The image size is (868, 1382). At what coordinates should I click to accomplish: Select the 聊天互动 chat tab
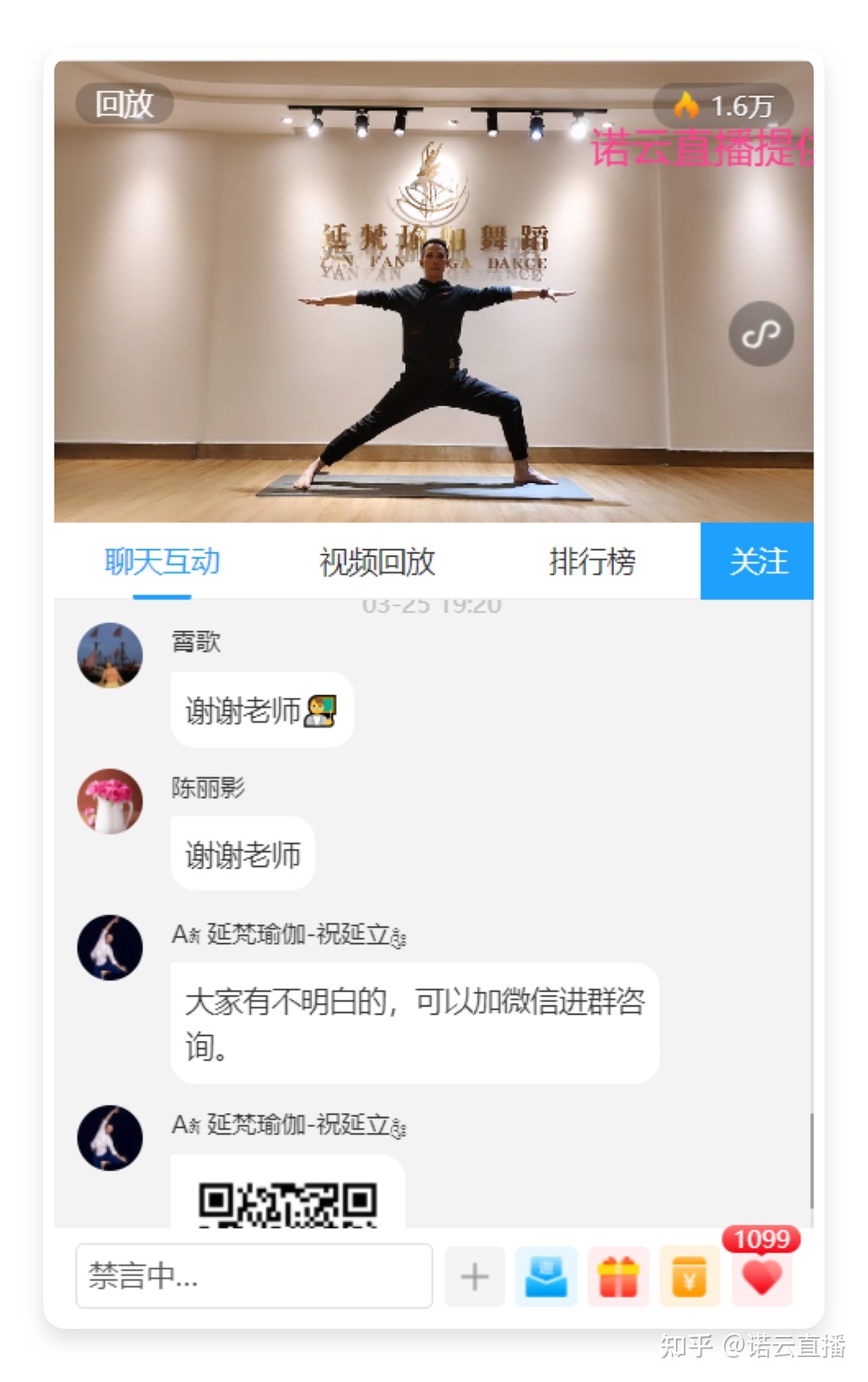(162, 561)
